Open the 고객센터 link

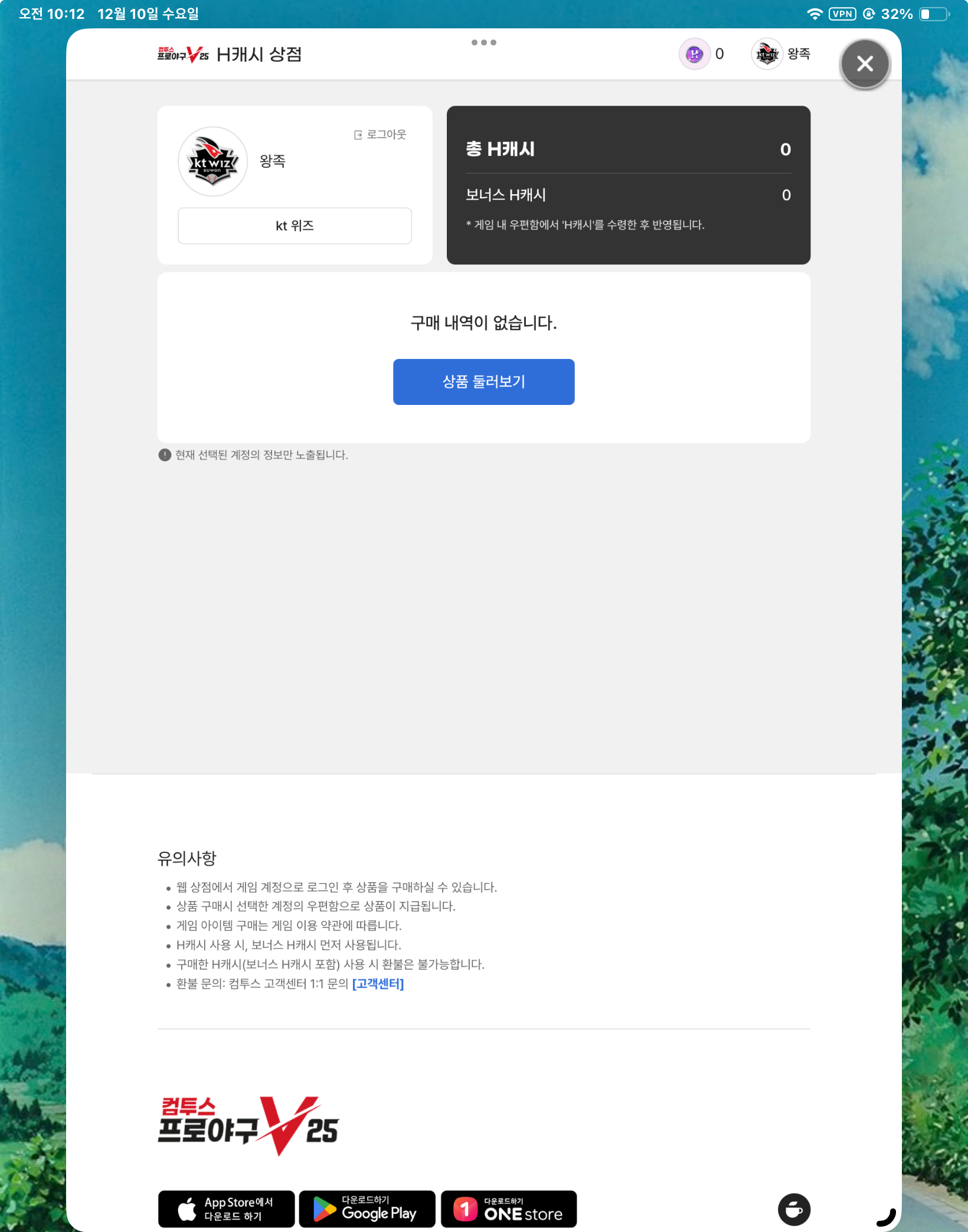378,984
